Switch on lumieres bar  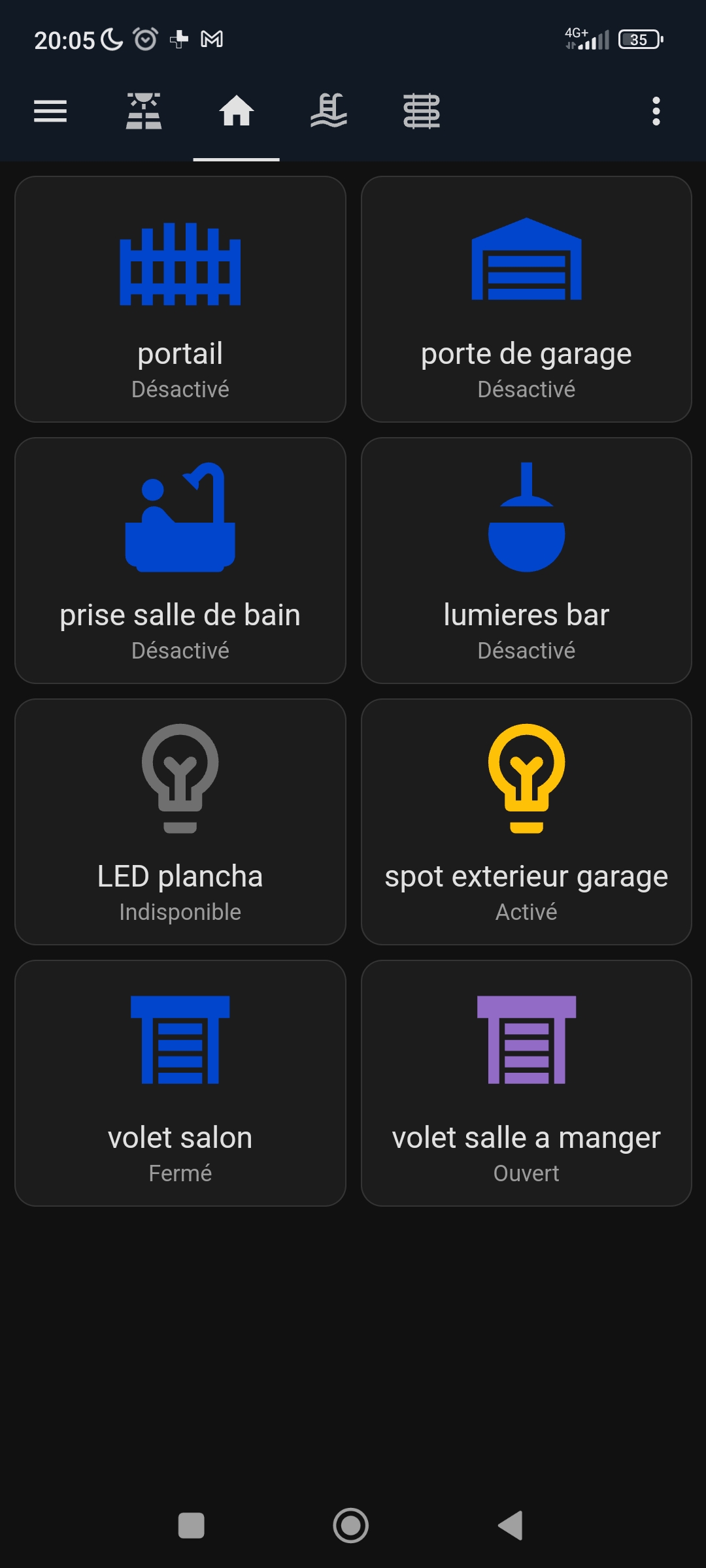[x=526, y=561]
